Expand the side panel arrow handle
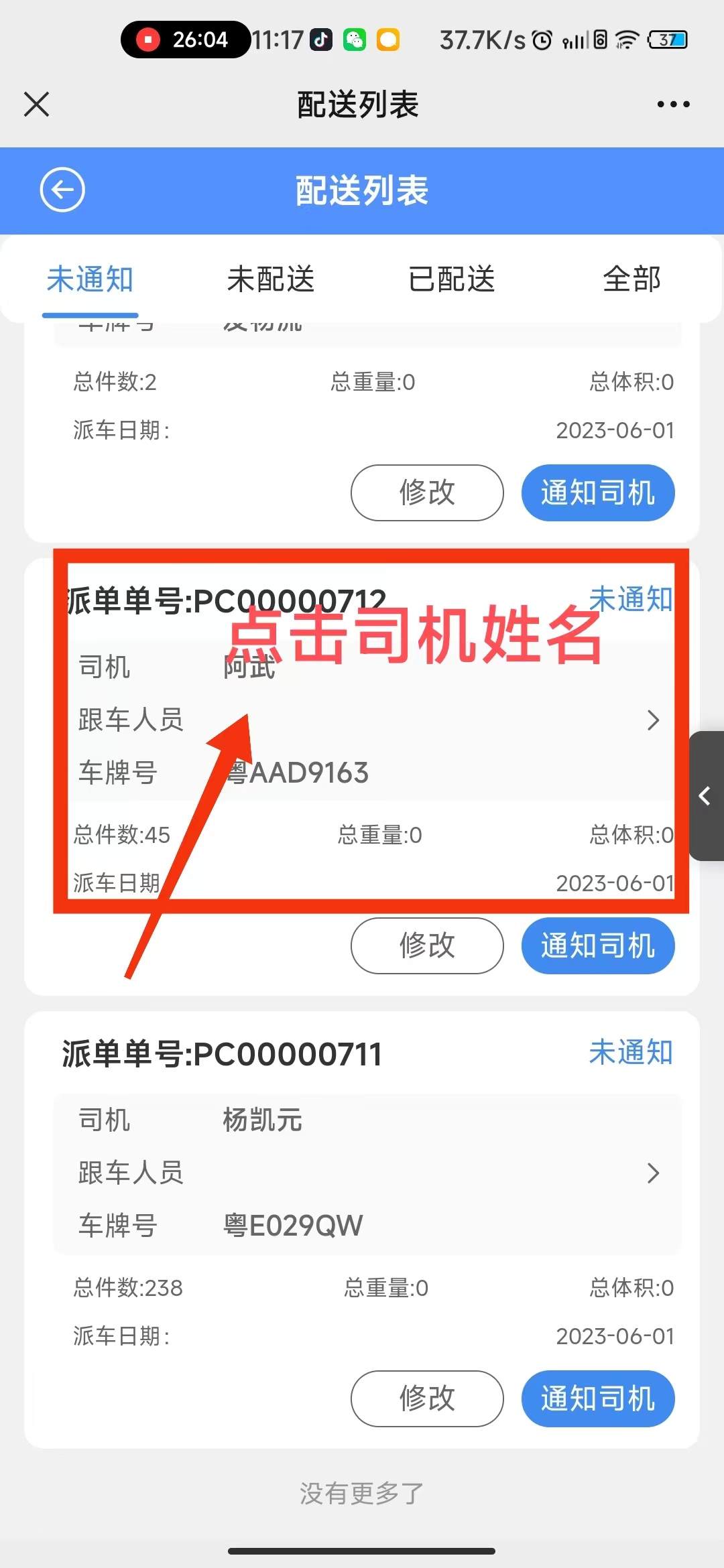The width and height of the screenshot is (724, 1568). tap(706, 796)
